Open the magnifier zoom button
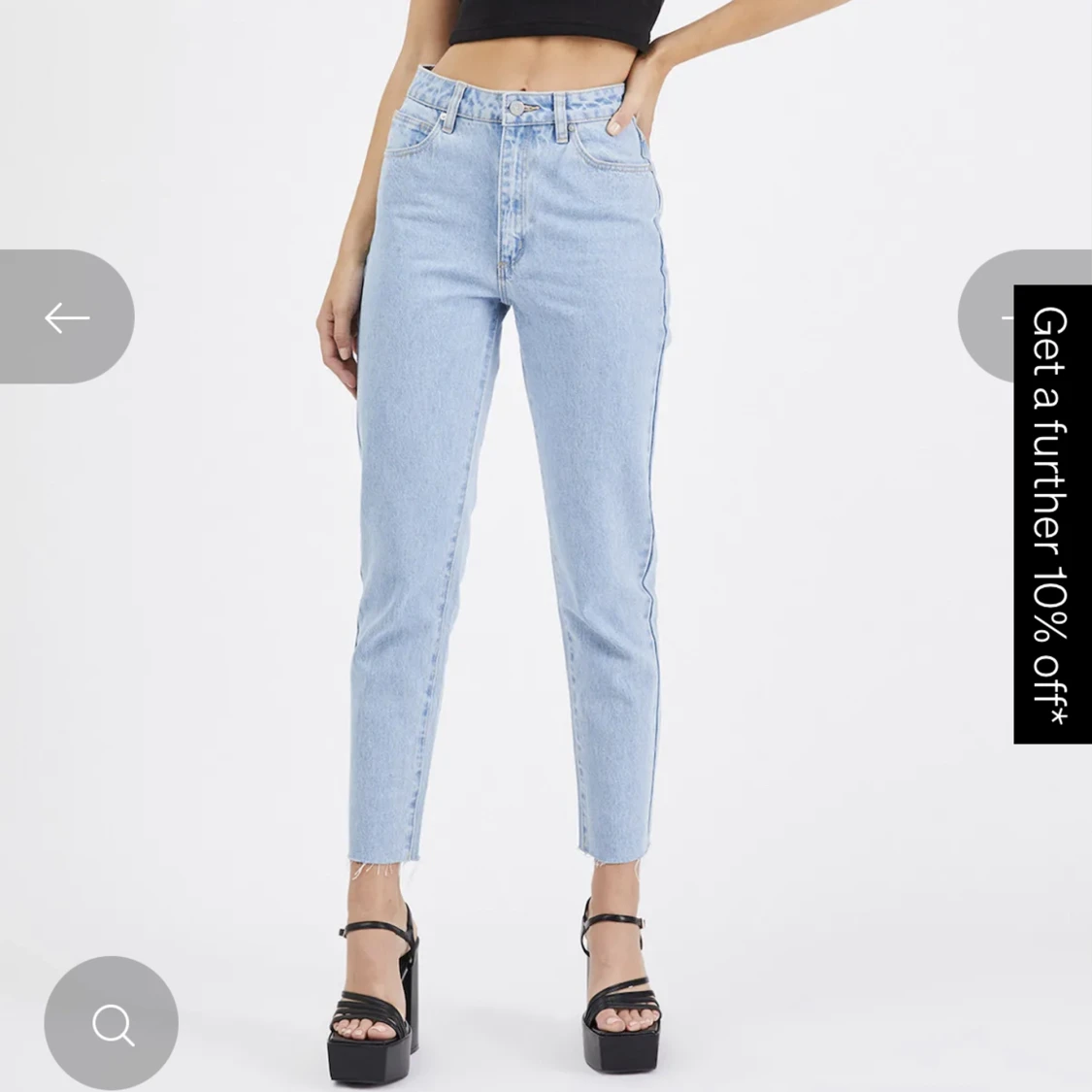 point(112,1023)
